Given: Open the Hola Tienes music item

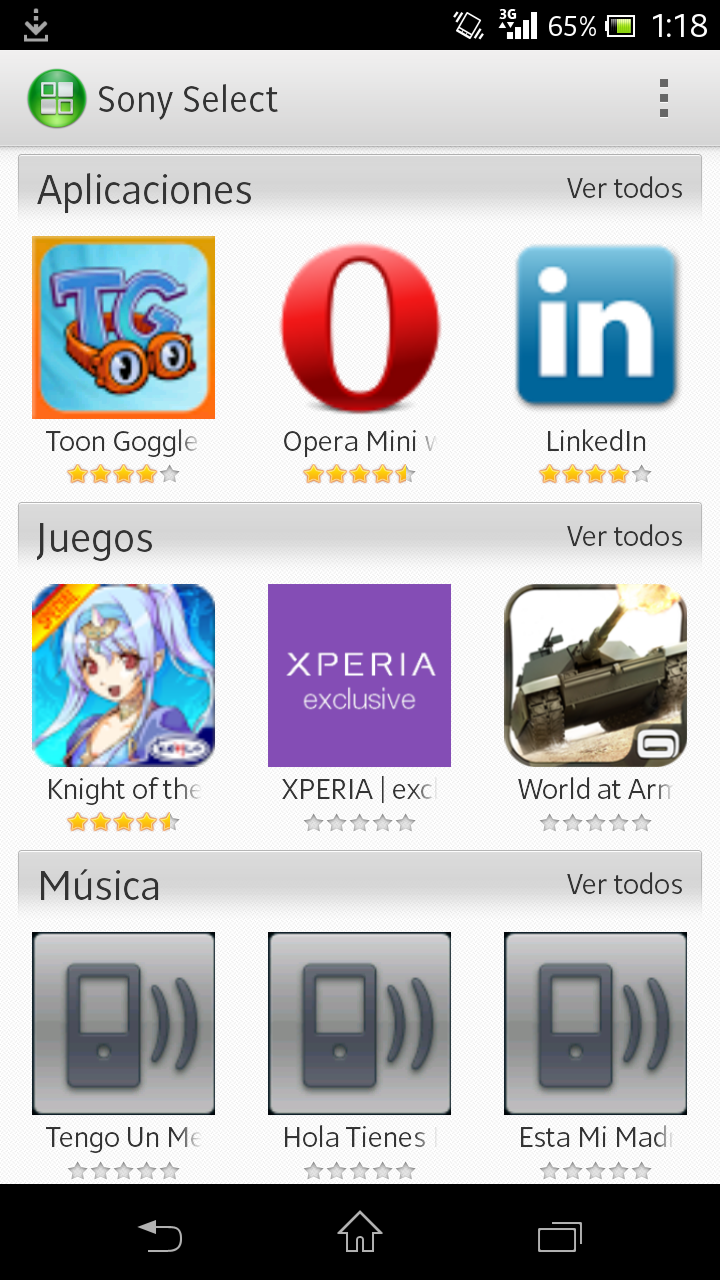Looking at the screenshot, I should 359,1024.
